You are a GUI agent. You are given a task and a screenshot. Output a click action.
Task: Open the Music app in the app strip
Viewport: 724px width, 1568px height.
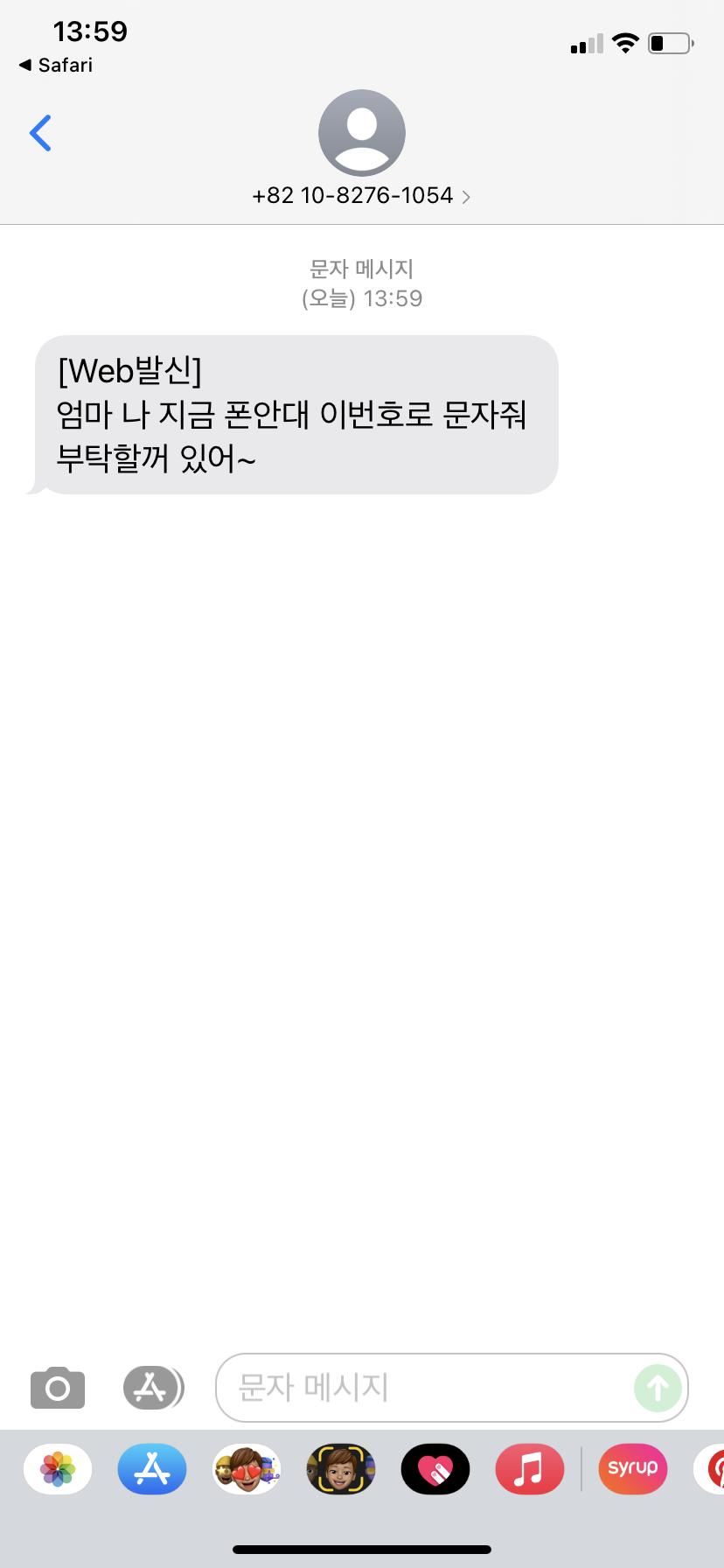529,1468
